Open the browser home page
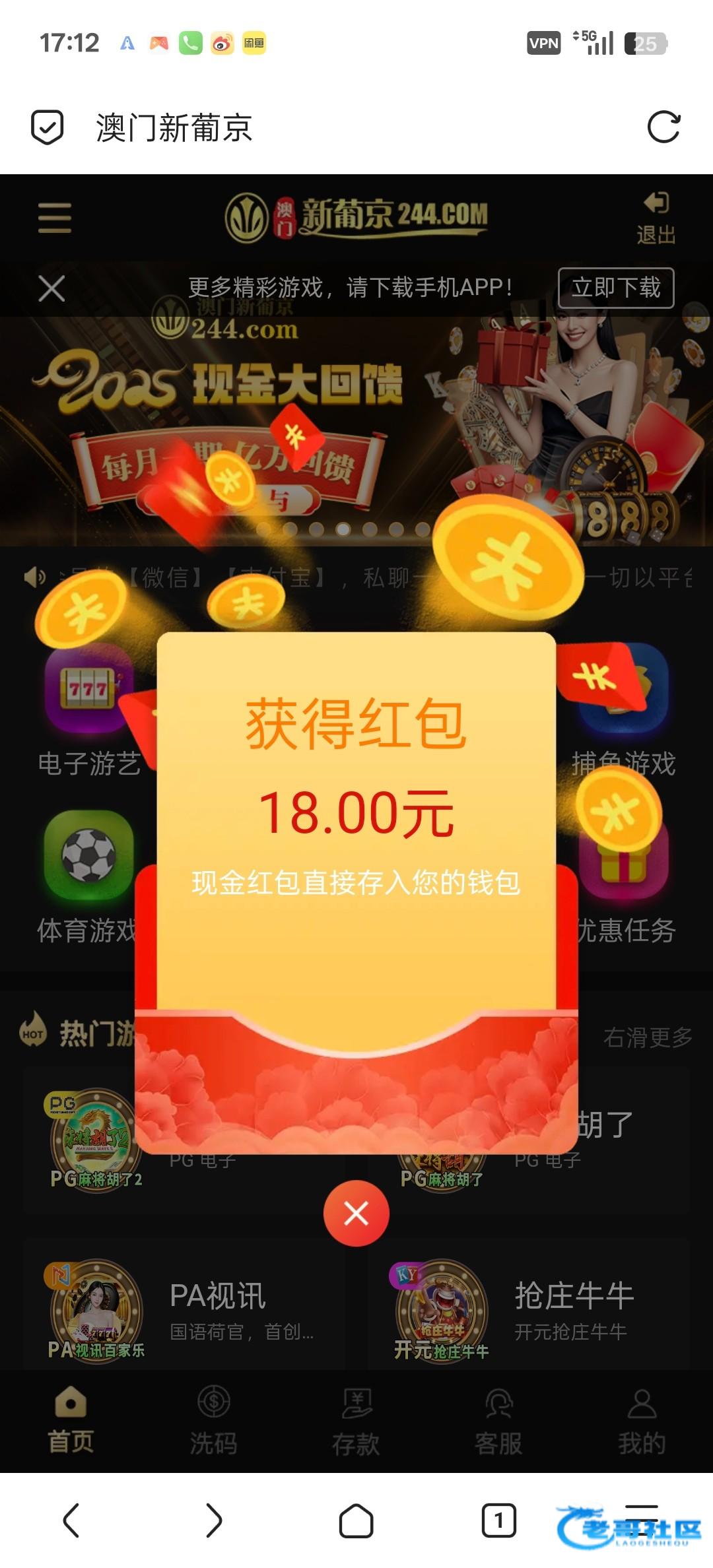This screenshot has height=1568, width=713. [x=356, y=1520]
